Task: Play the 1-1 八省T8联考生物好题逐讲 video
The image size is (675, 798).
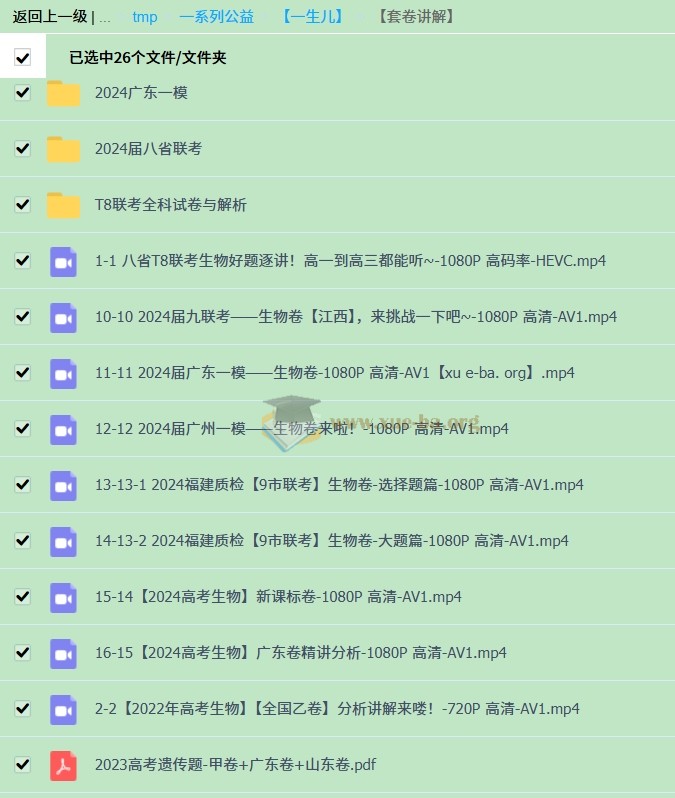Action: click(350, 261)
